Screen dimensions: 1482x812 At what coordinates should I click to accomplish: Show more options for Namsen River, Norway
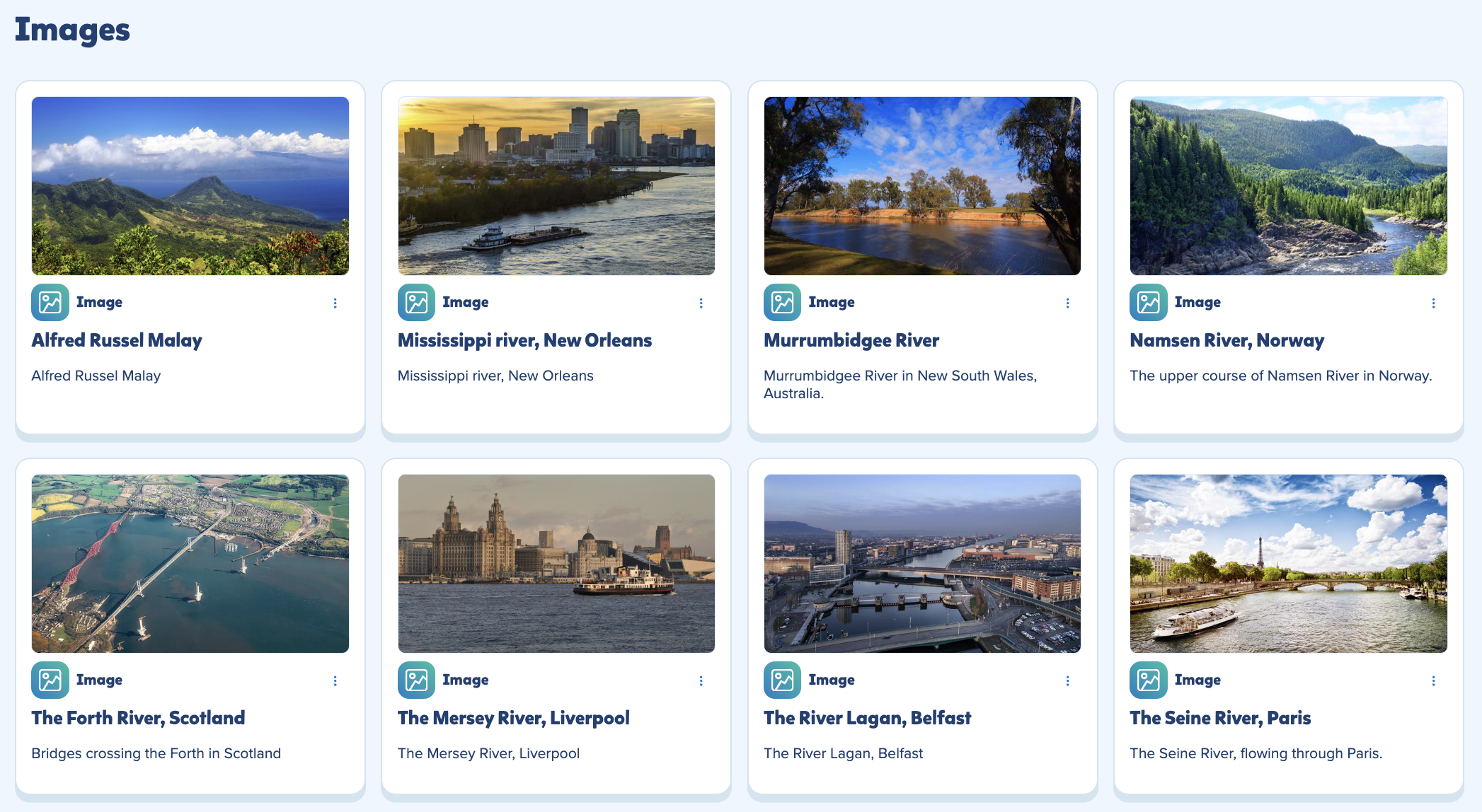(1433, 303)
